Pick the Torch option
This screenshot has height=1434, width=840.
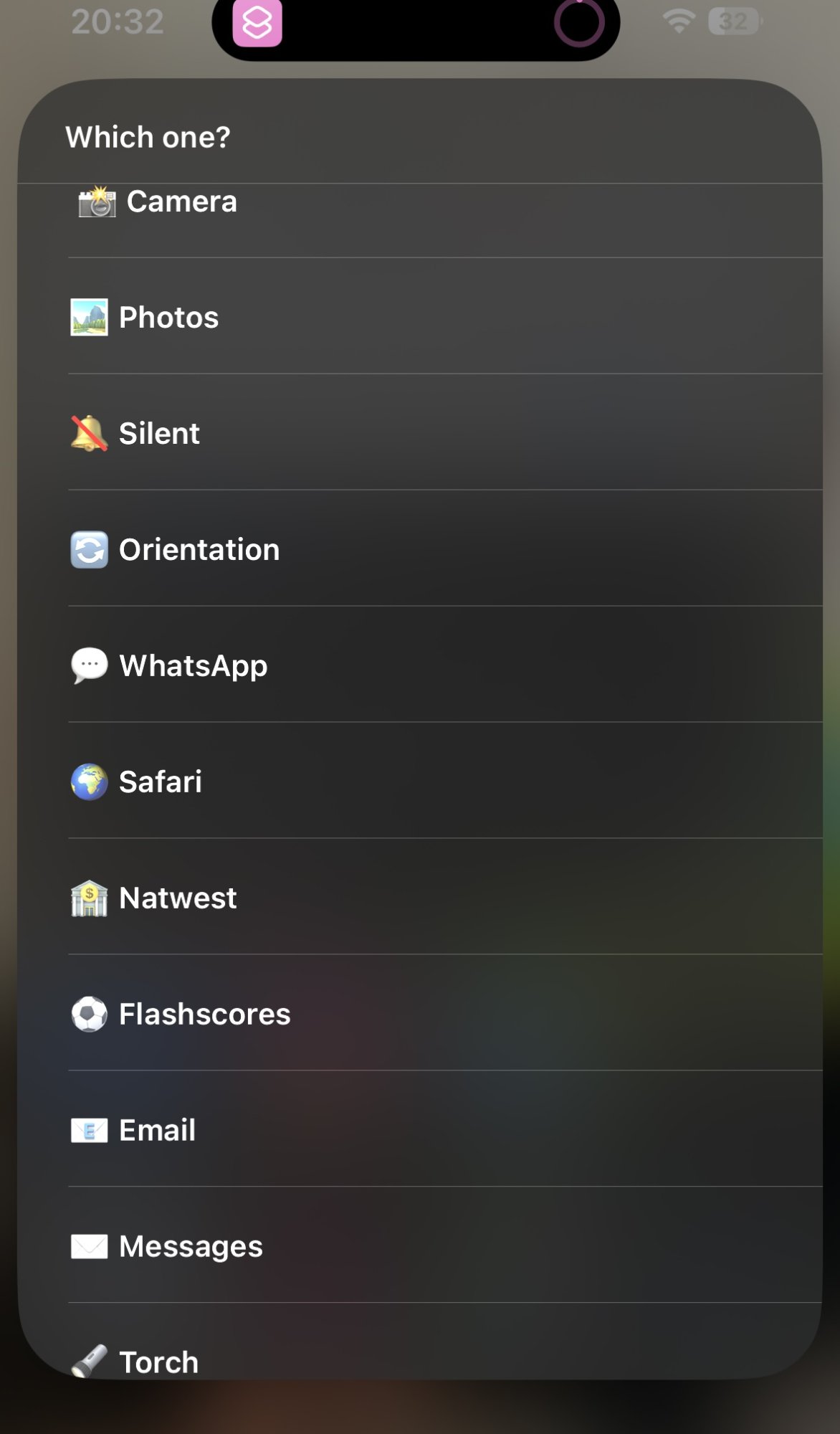158,1361
